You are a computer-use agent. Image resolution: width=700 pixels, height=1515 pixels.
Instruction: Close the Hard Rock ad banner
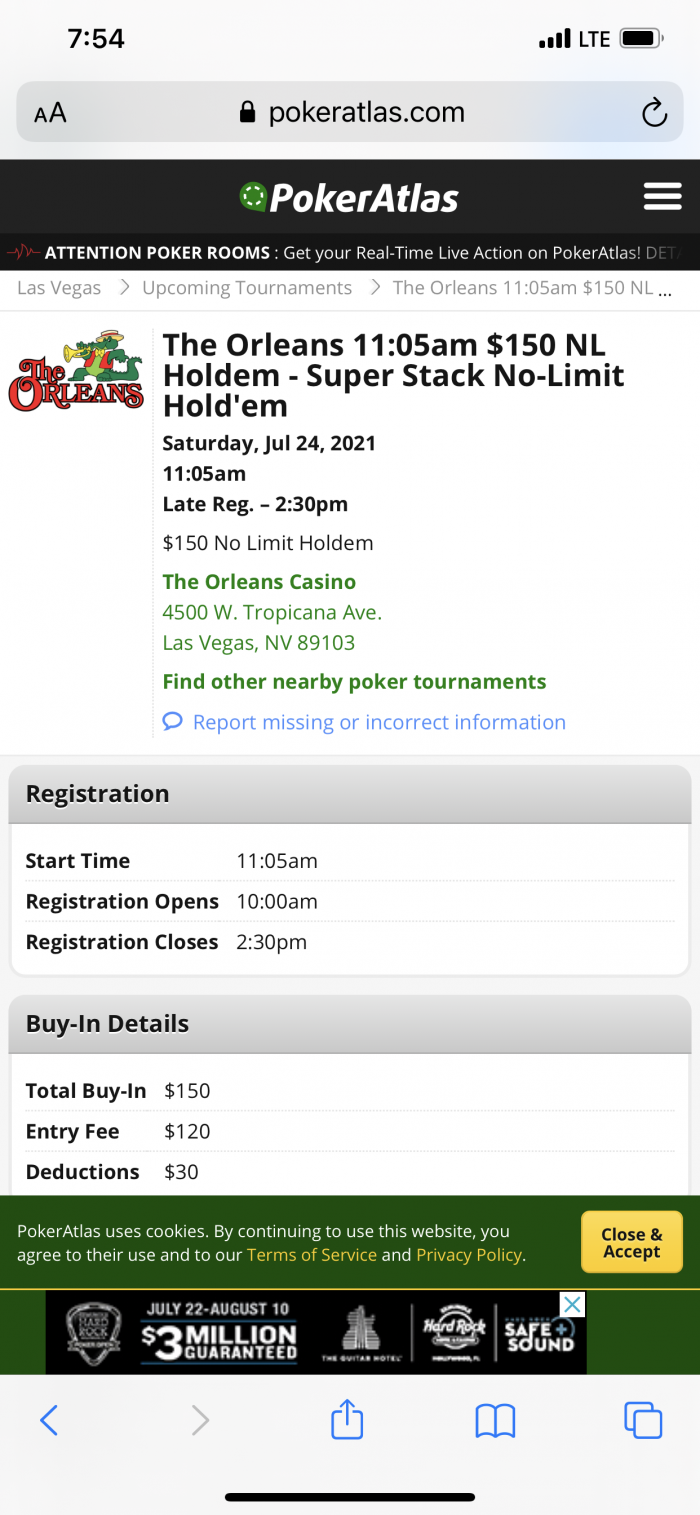[x=571, y=1305]
